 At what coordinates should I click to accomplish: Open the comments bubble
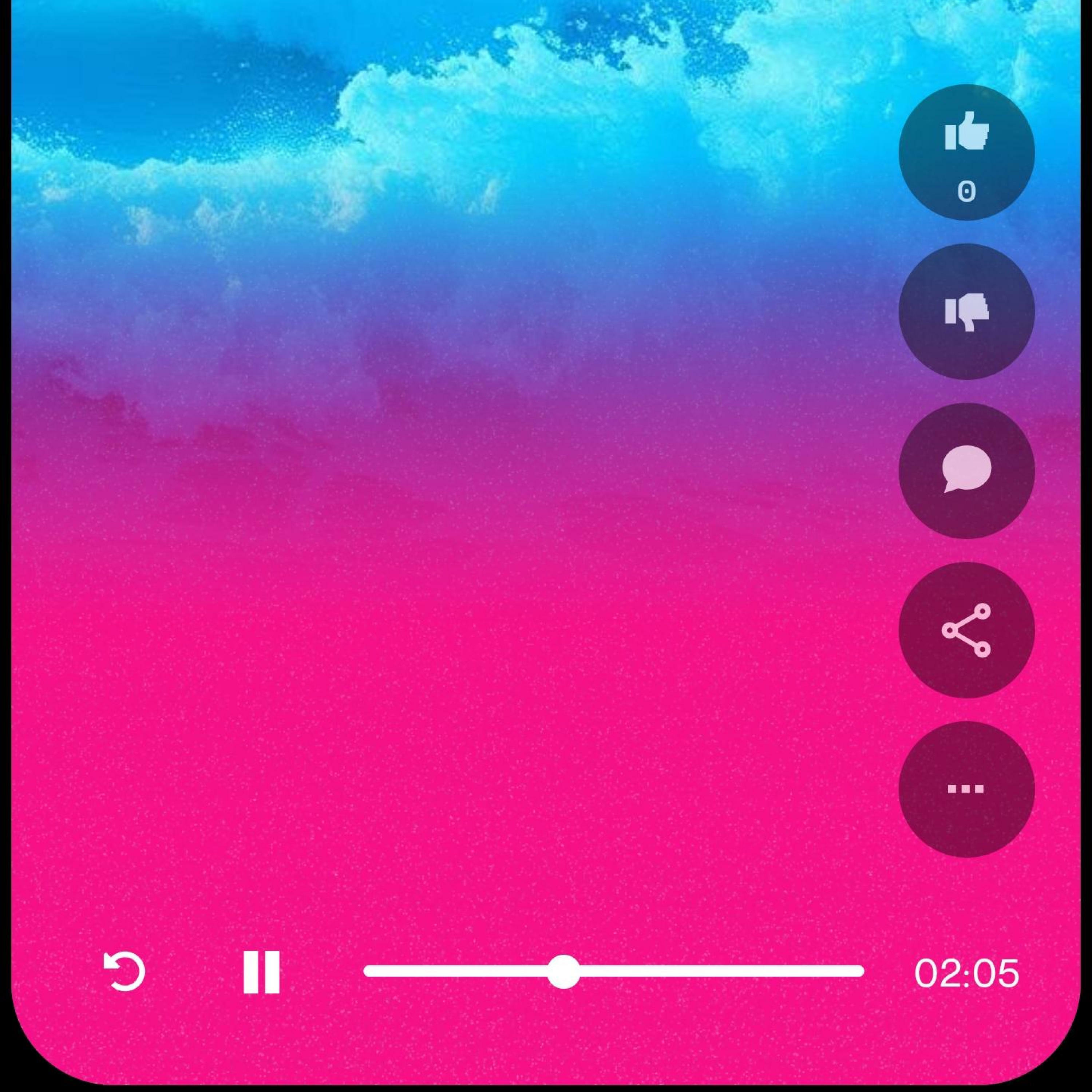click(x=966, y=470)
